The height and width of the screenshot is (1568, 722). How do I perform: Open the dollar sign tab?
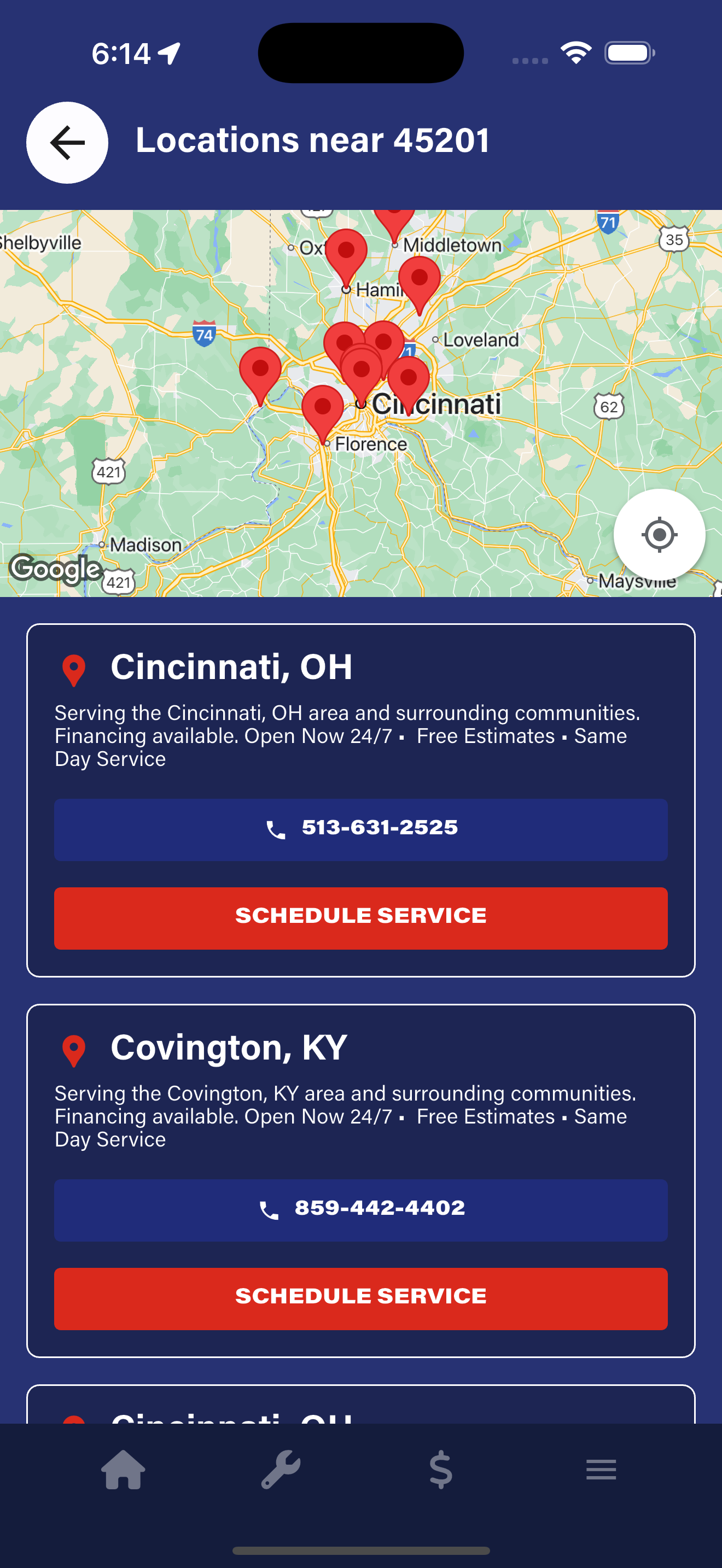pyautogui.click(x=441, y=1470)
